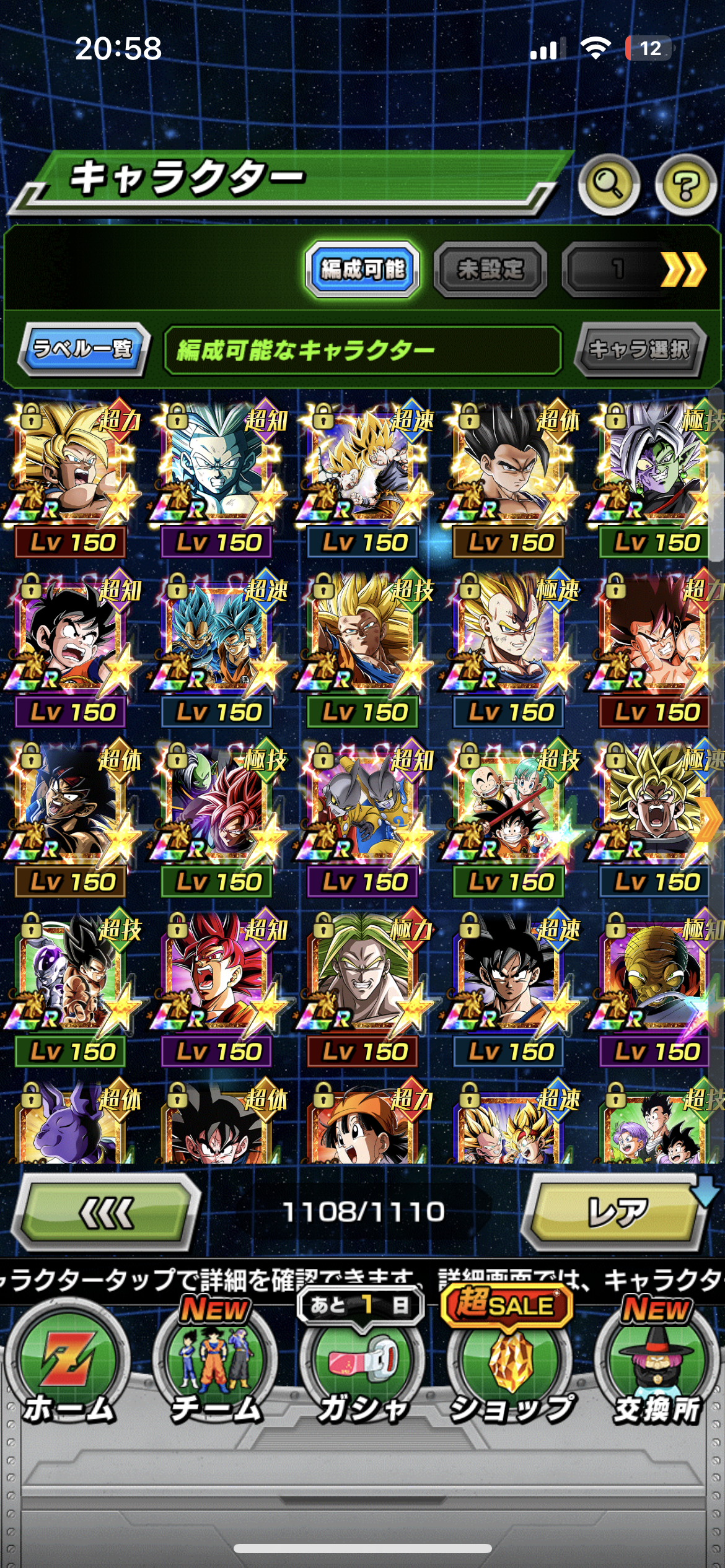
Task: Open the ラベル一覧 label list
Action: (84, 349)
